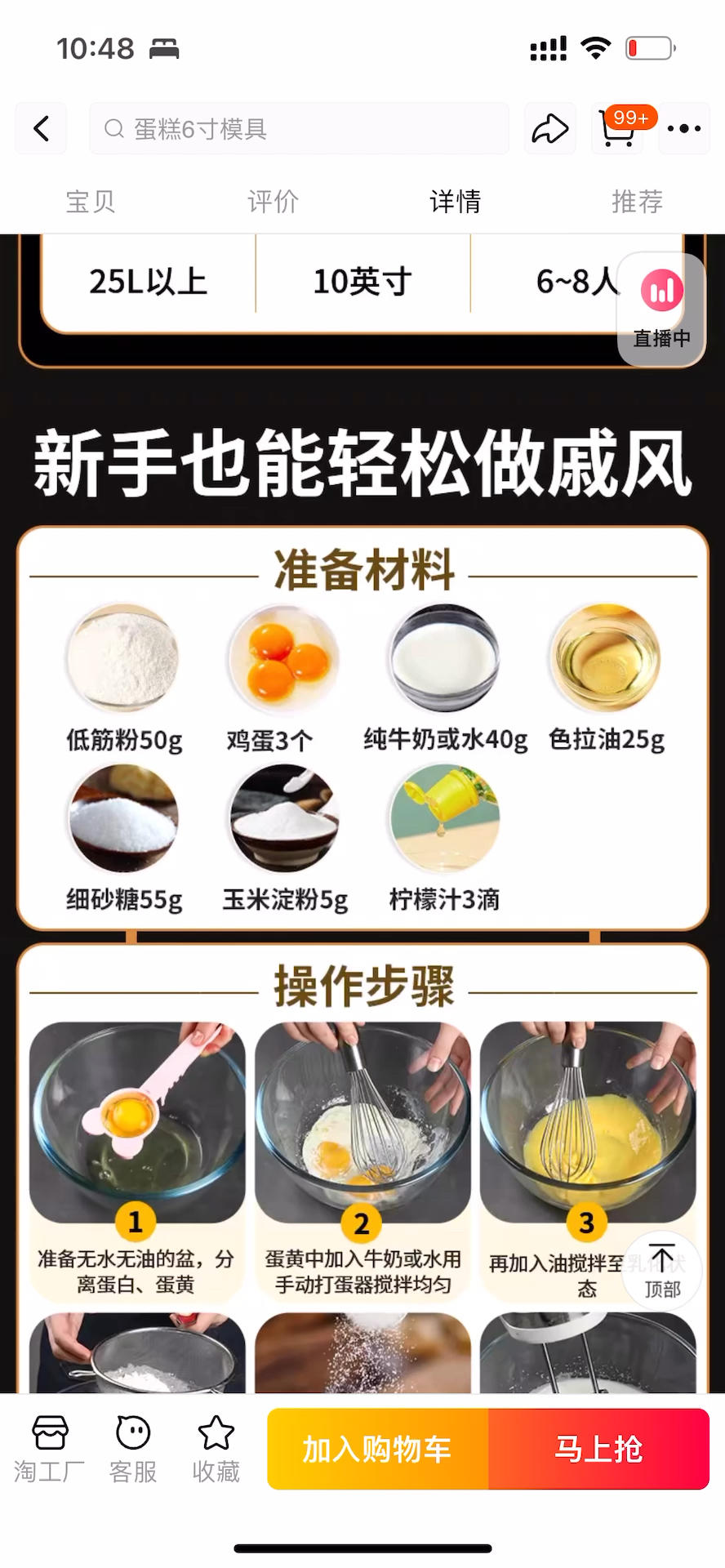The width and height of the screenshot is (725, 1568).
Task: Contact 客服 customer service
Action: pyautogui.click(x=133, y=1449)
